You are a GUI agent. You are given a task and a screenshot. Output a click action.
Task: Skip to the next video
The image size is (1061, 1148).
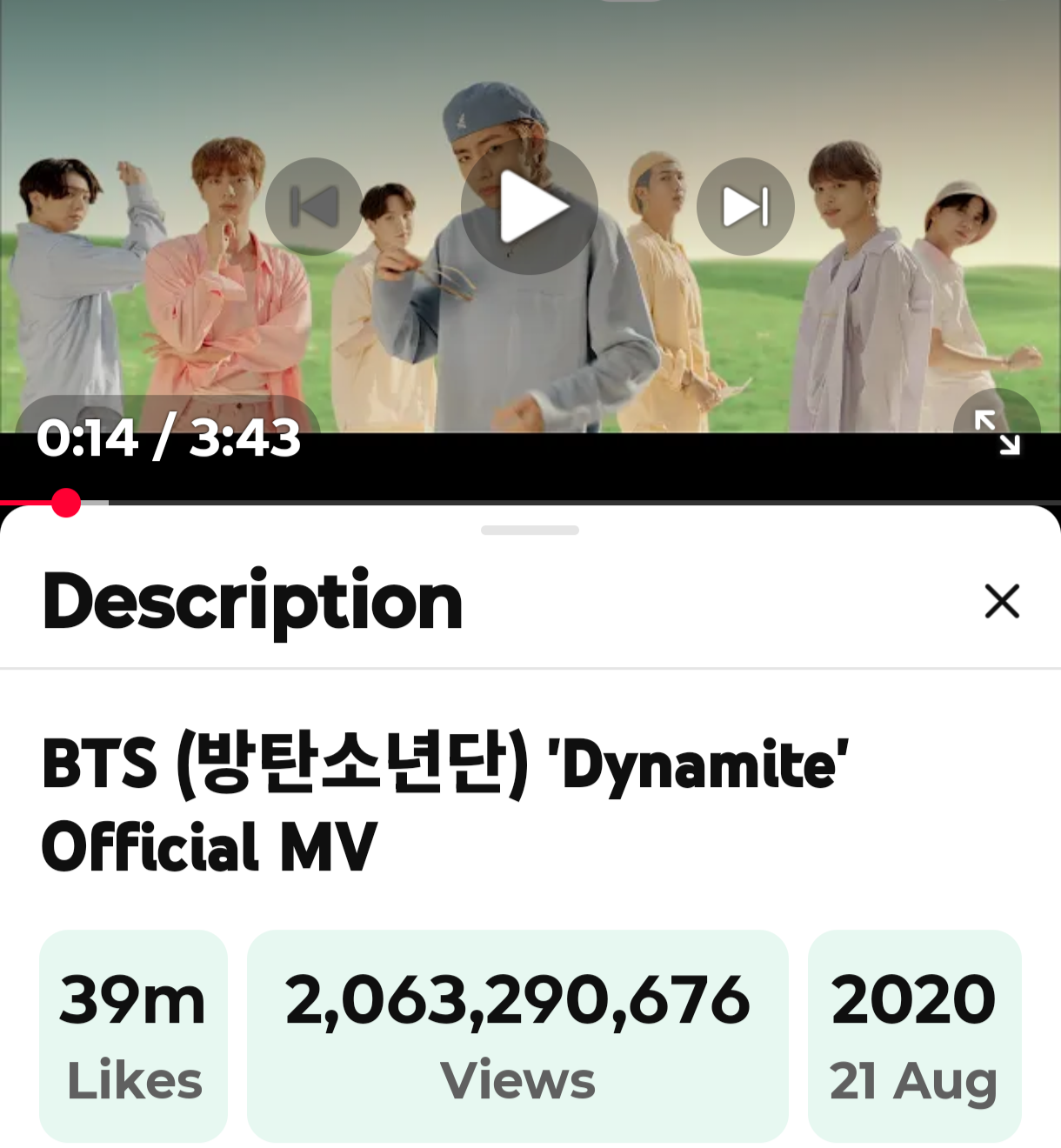tap(745, 207)
